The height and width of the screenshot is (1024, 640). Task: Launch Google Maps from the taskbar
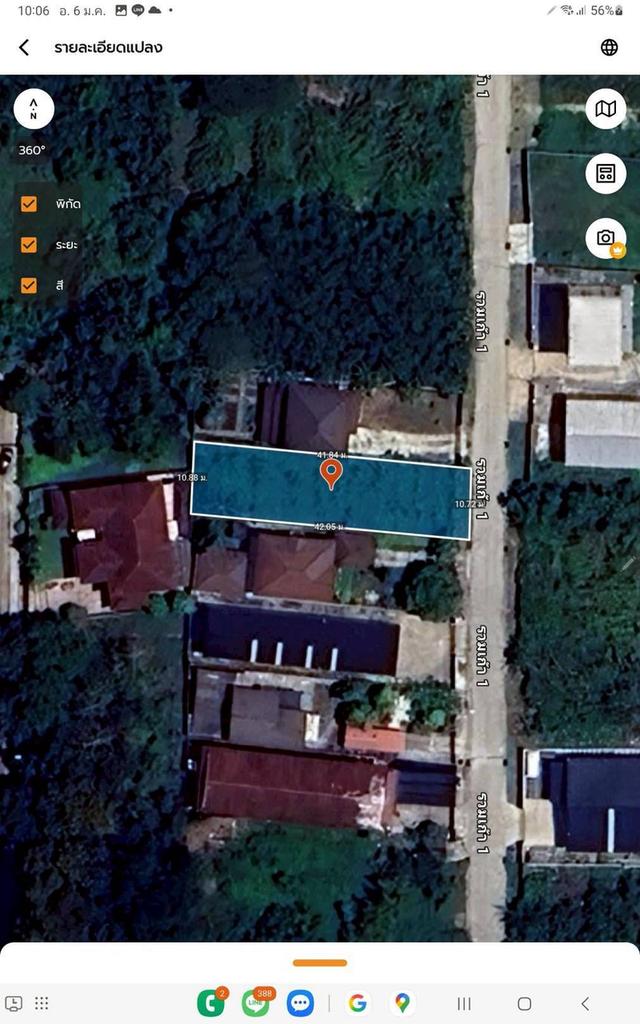tap(402, 1003)
